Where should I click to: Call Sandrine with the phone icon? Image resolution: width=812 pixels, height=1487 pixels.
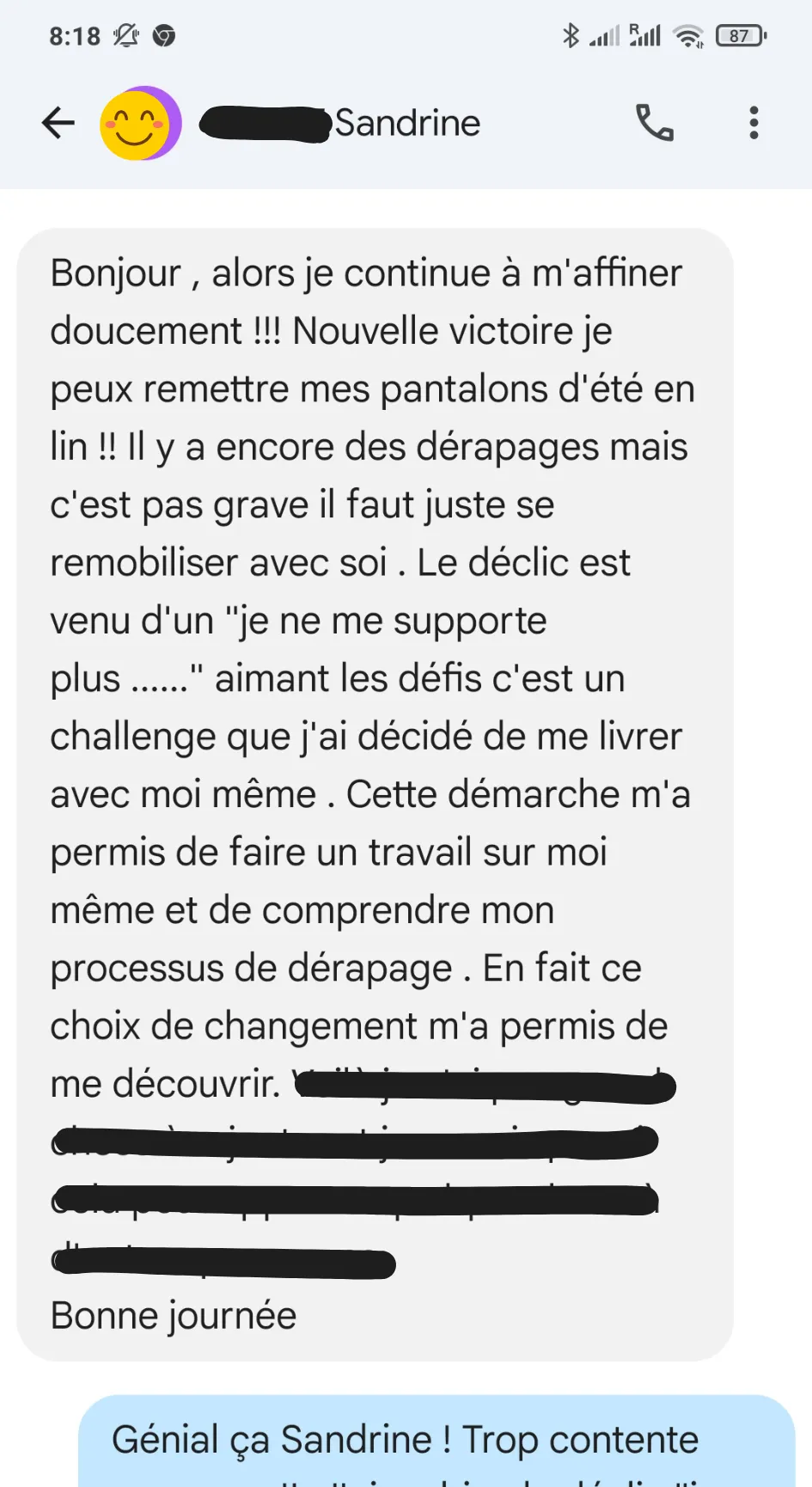coord(654,123)
